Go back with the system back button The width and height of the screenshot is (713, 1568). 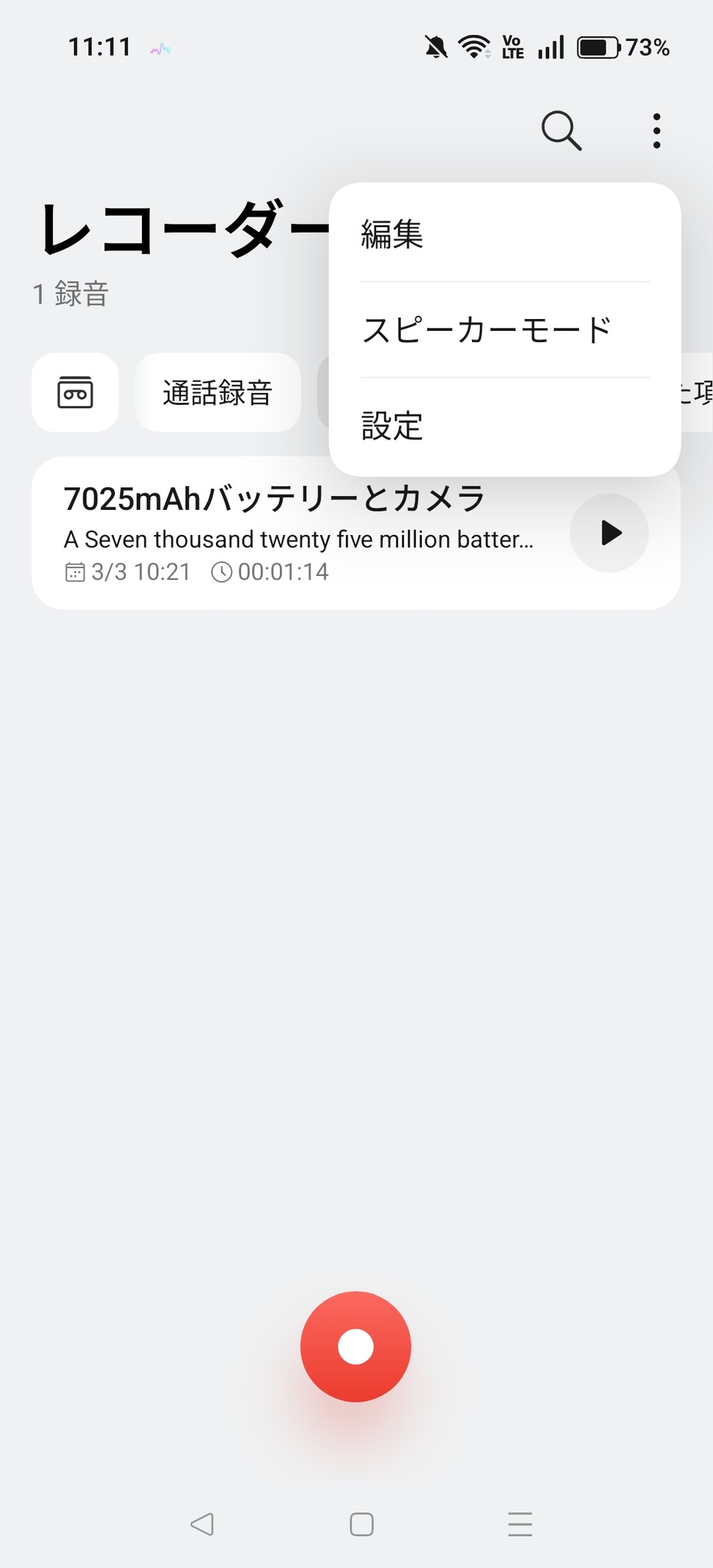point(202,1524)
